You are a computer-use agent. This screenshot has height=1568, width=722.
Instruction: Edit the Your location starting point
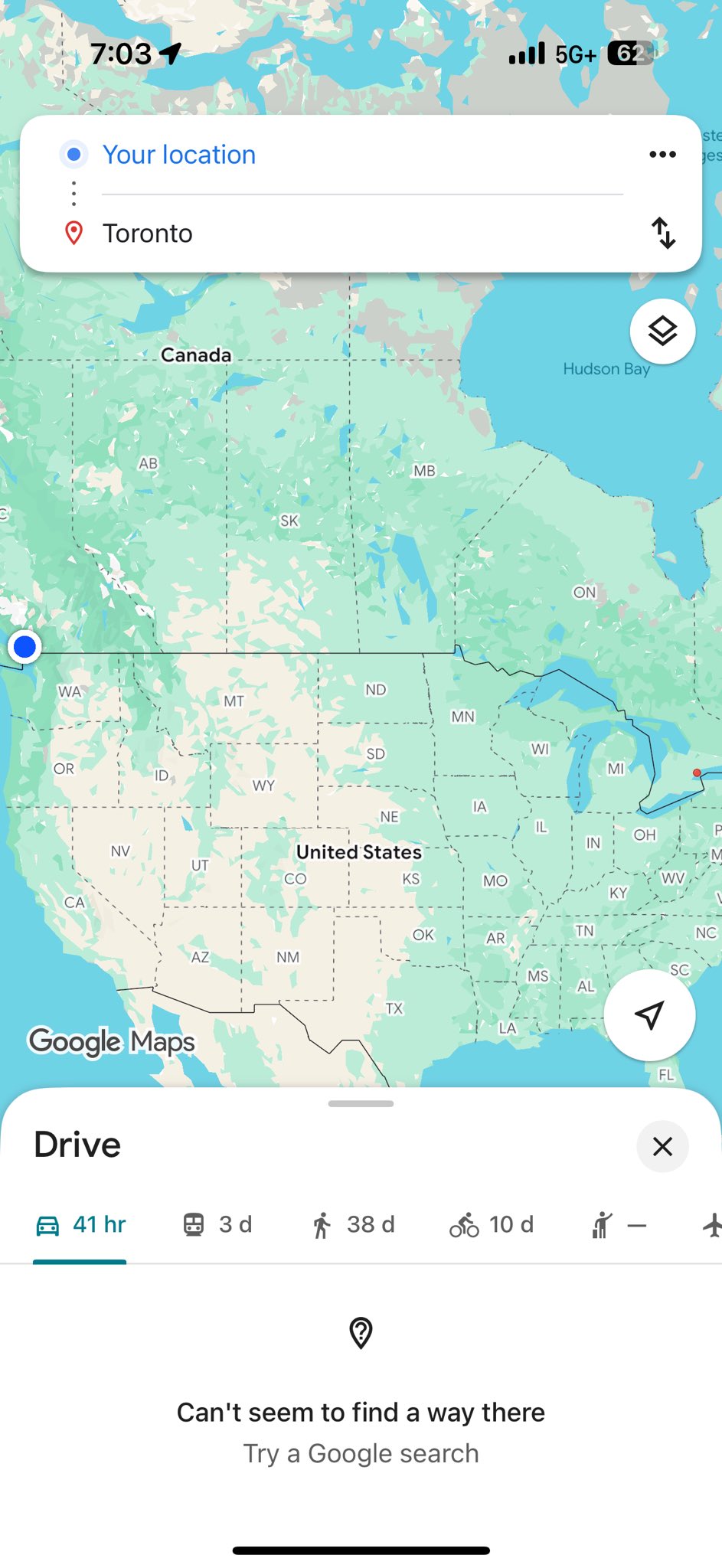[179, 155]
